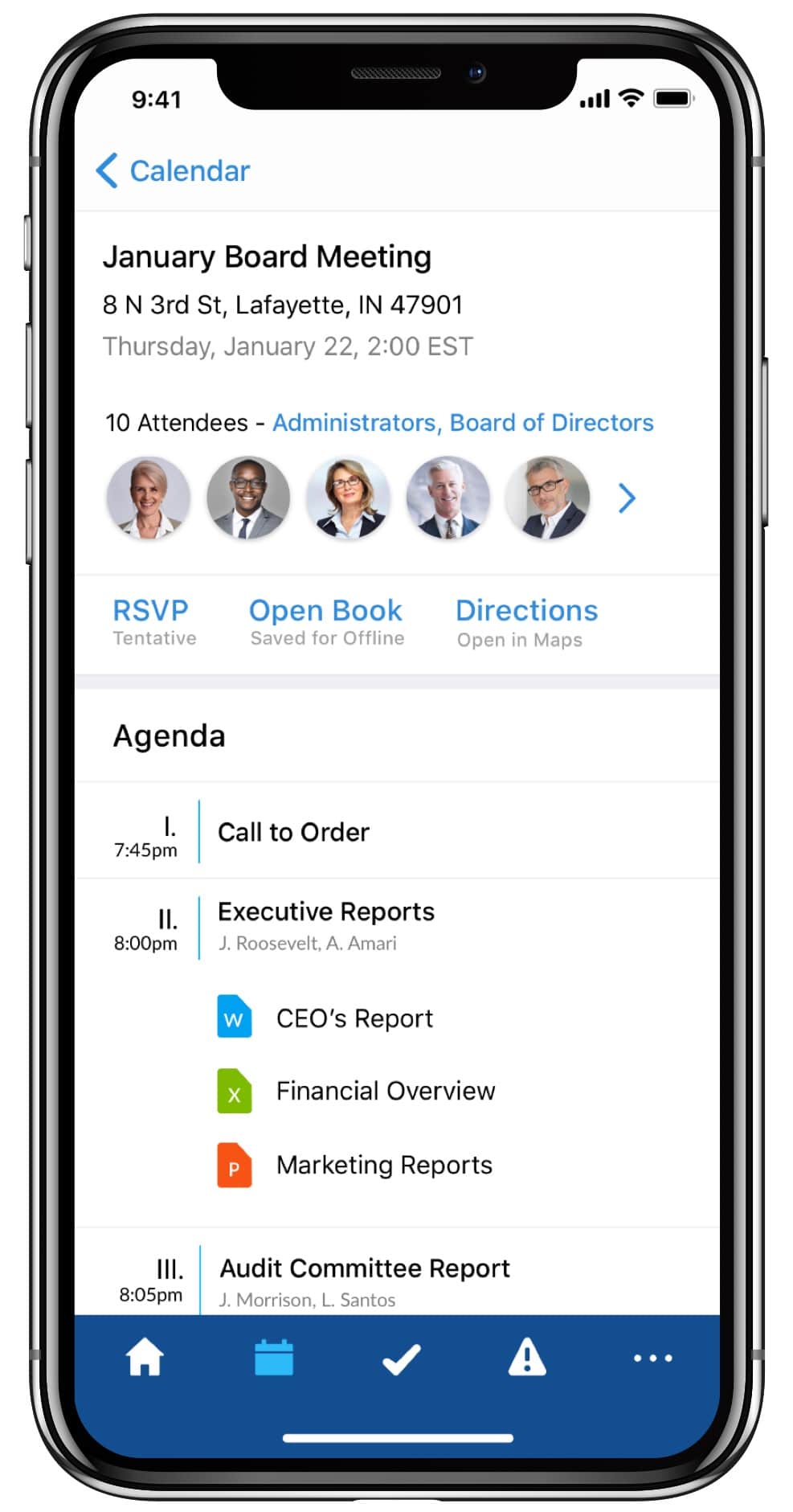
Task: Open the alerts warning tab
Action: (527, 1357)
